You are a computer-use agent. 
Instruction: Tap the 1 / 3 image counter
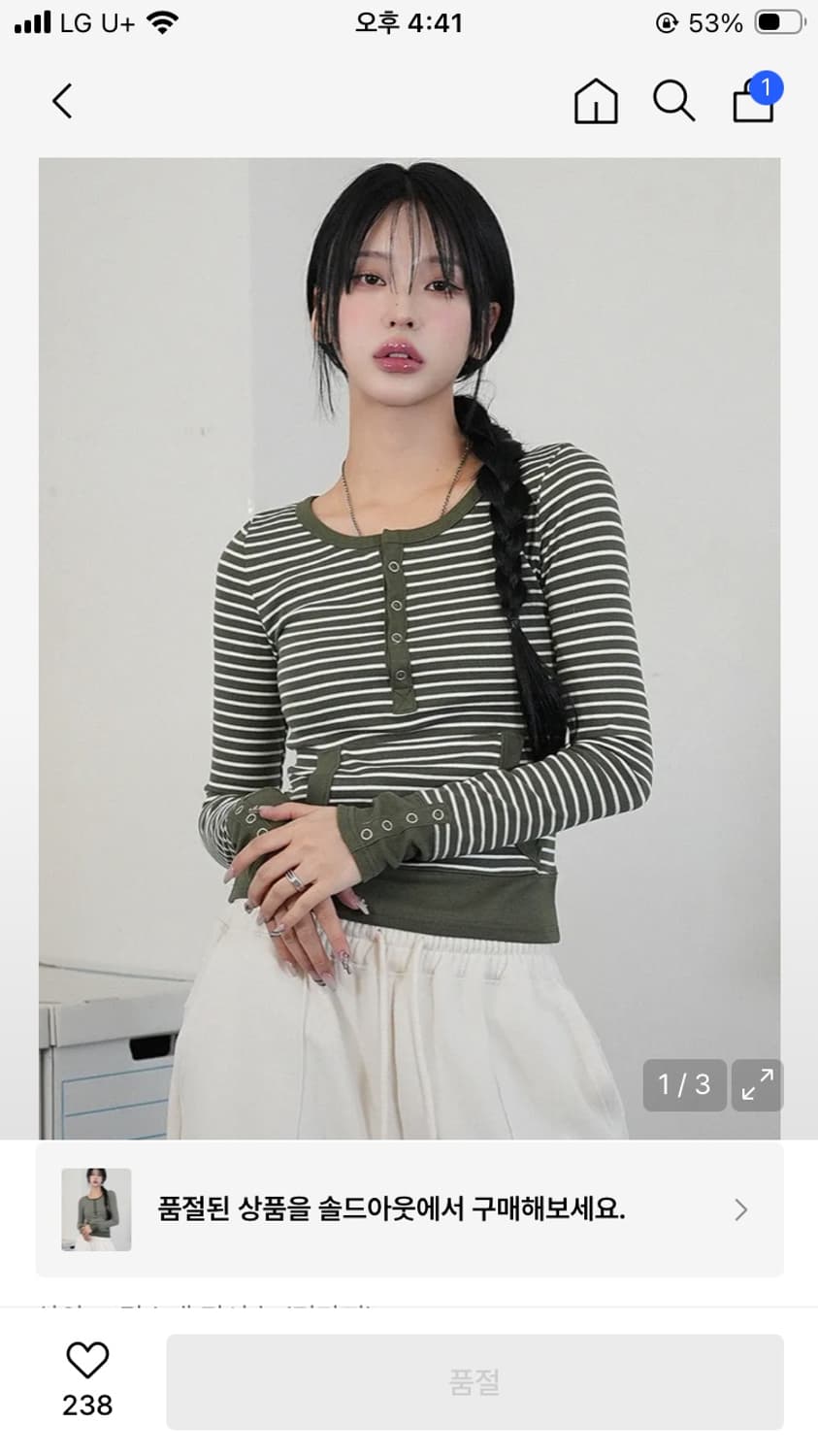[683, 1085]
